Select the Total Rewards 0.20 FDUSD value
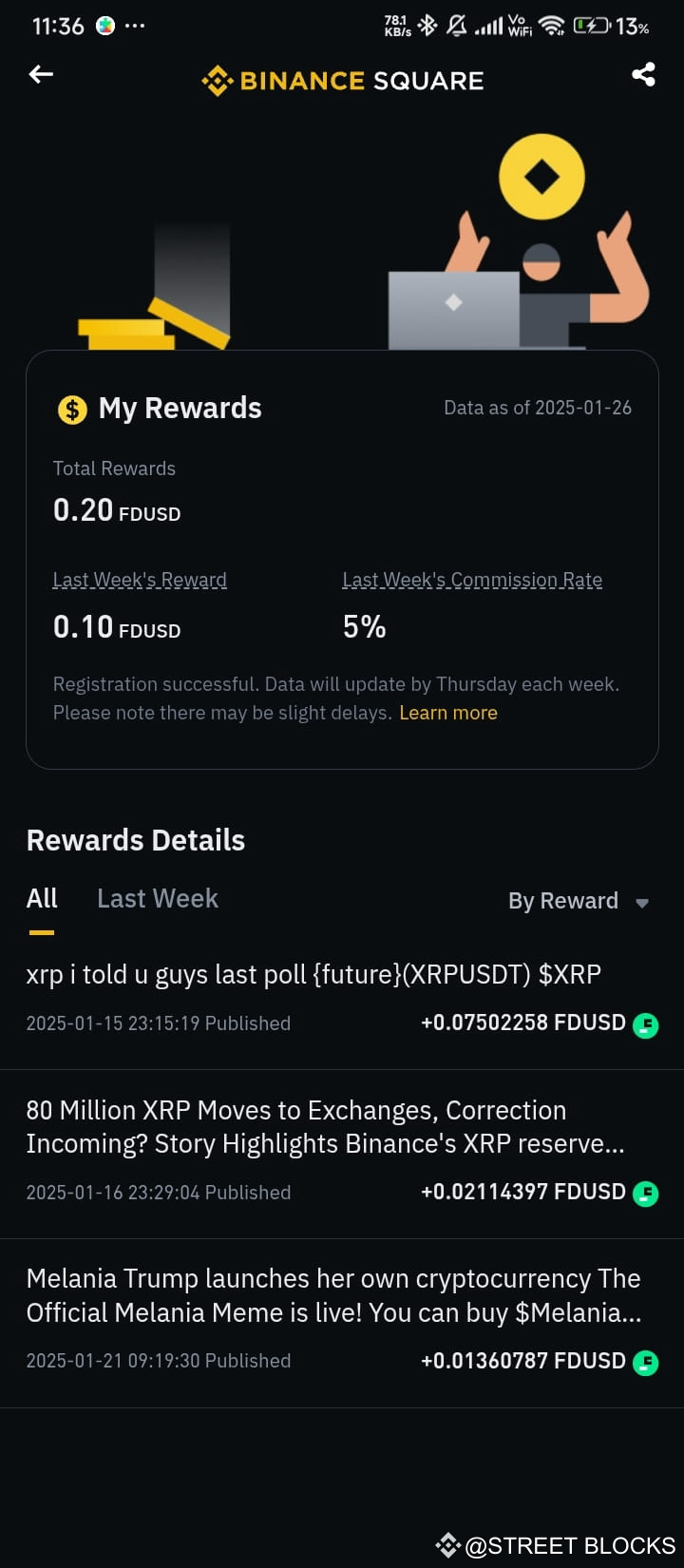684x1568 pixels. (117, 510)
